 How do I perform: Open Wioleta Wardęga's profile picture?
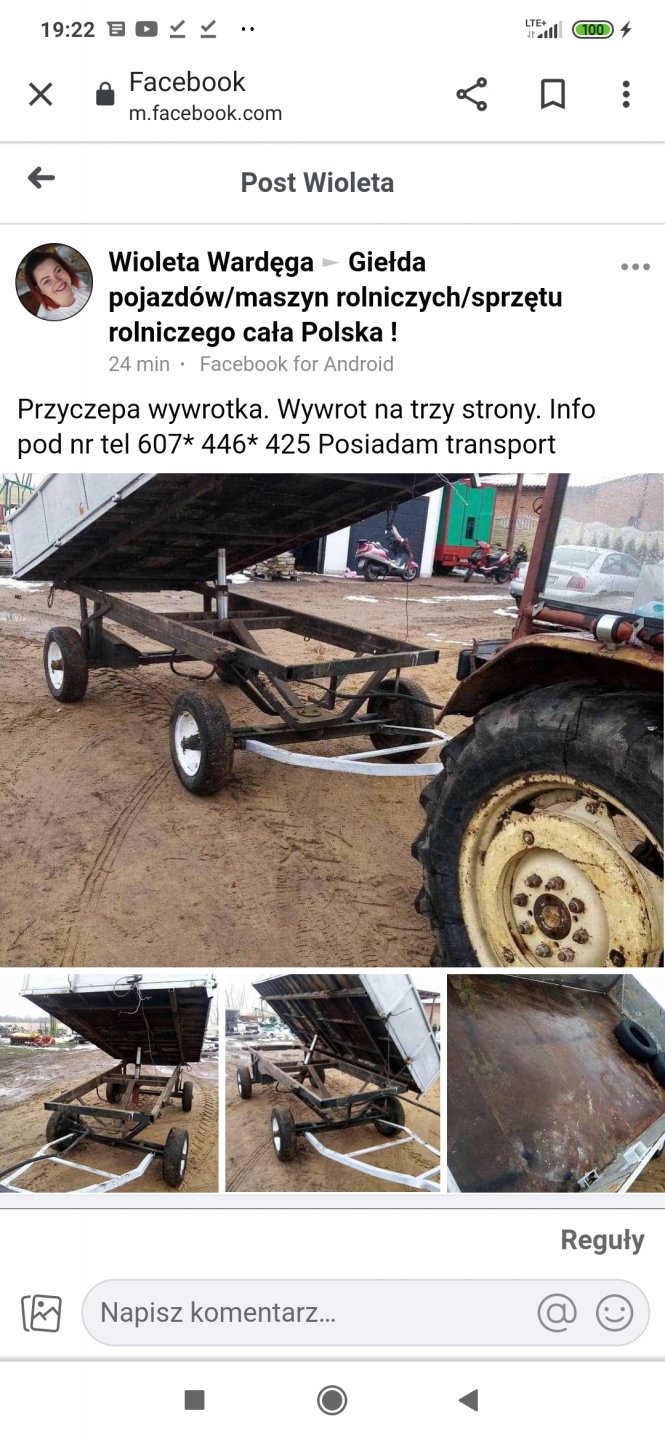(x=54, y=282)
